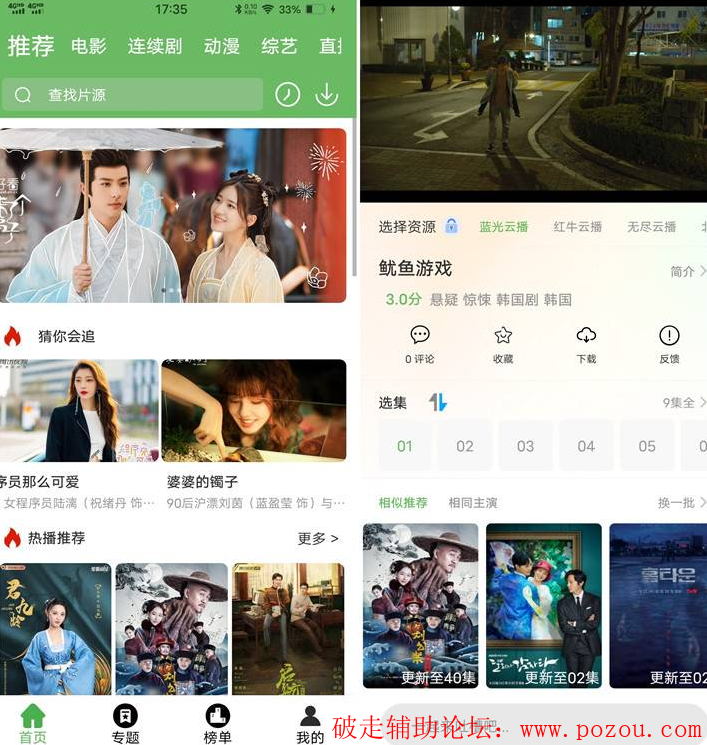
Task: Tap 更多 next to 热播推荐
Action: tap(317, 538)
